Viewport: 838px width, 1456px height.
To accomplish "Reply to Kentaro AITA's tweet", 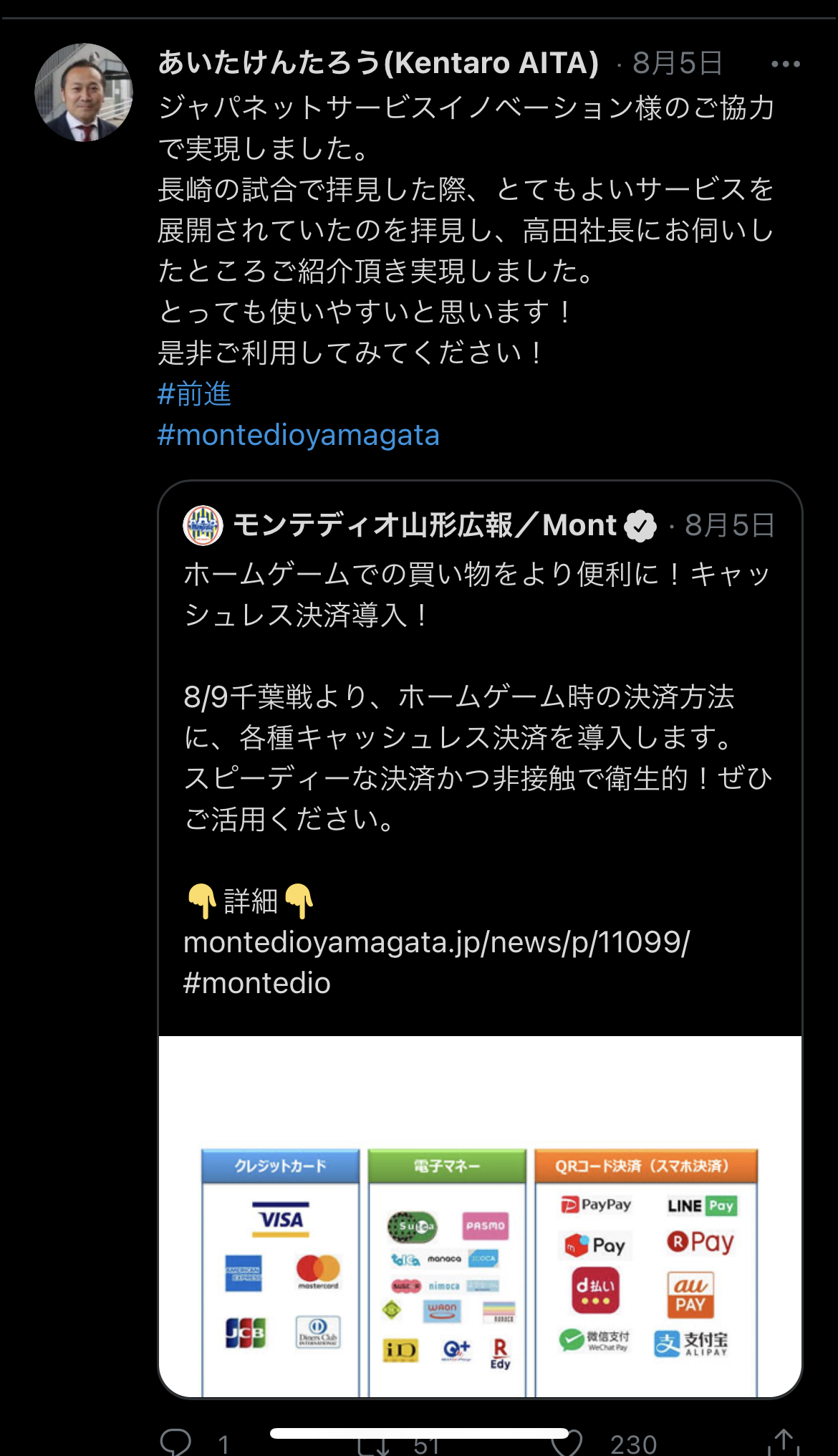I will click(175, 1442).
